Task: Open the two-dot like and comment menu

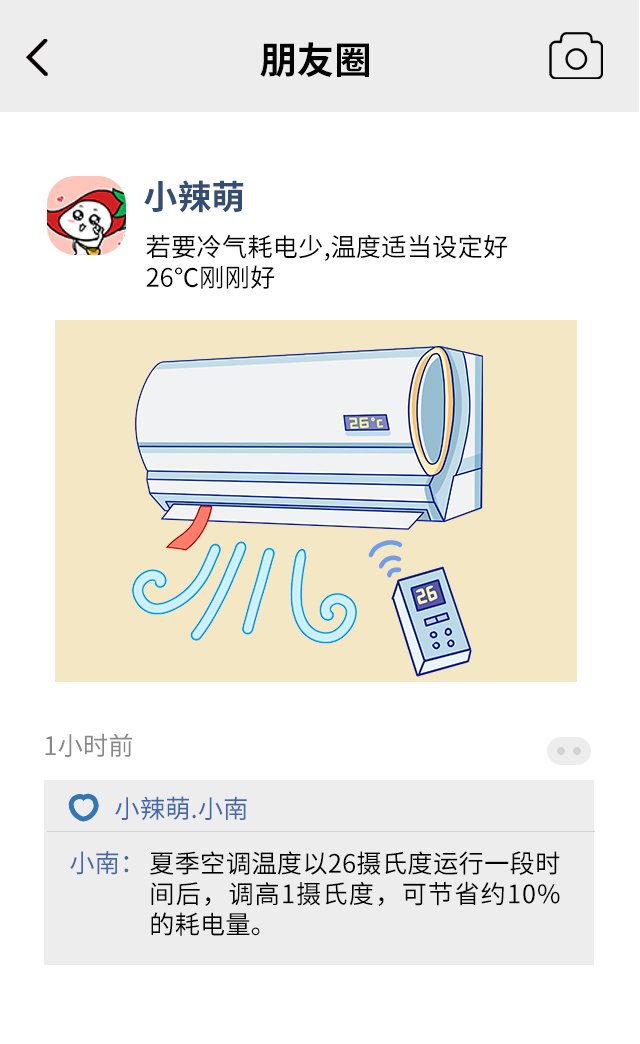Action: 568,750
